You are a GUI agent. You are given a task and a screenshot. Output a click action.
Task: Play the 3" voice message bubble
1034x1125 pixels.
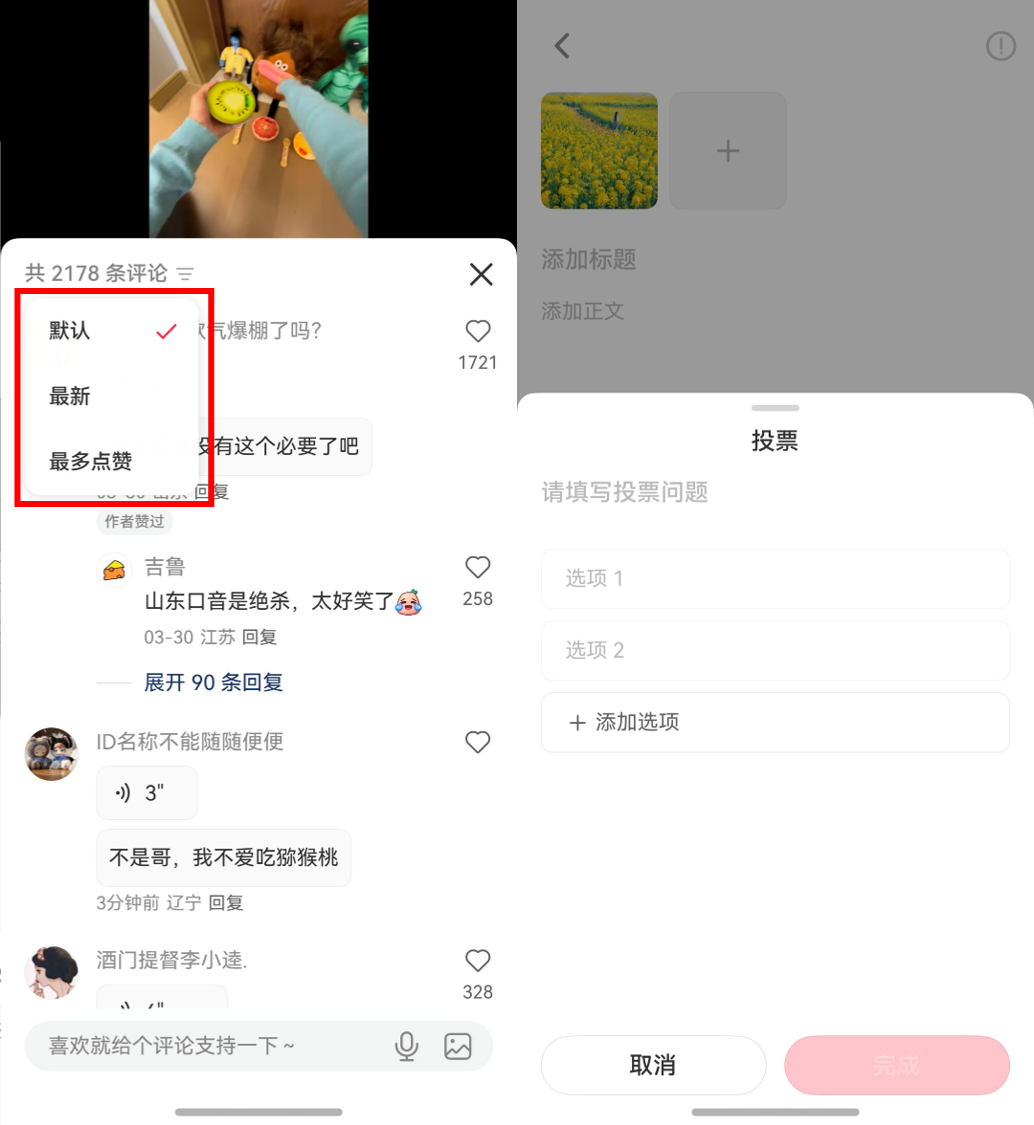(147, 792)
